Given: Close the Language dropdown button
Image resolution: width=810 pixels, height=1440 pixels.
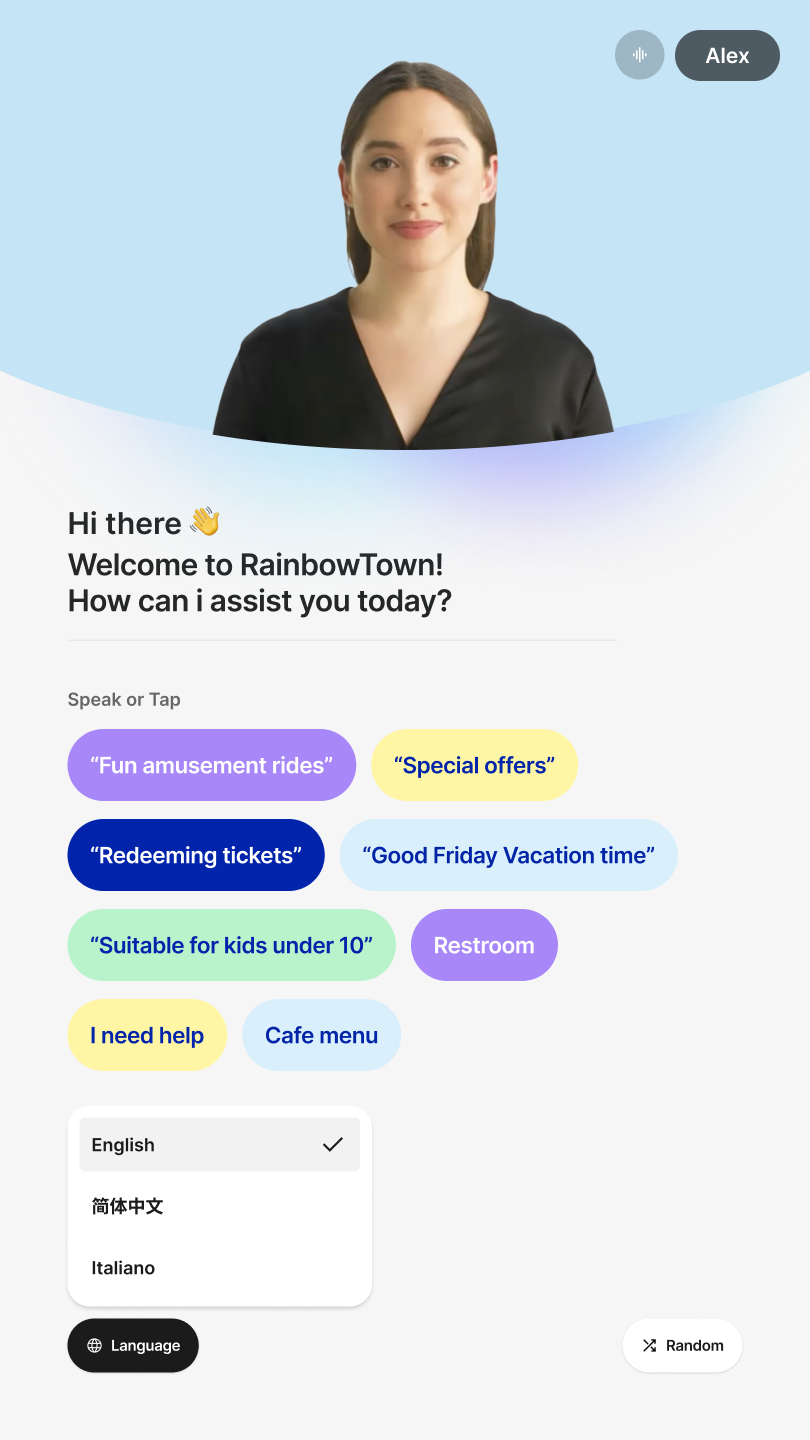Looking at the screenshot, I should click(133, 1346).
